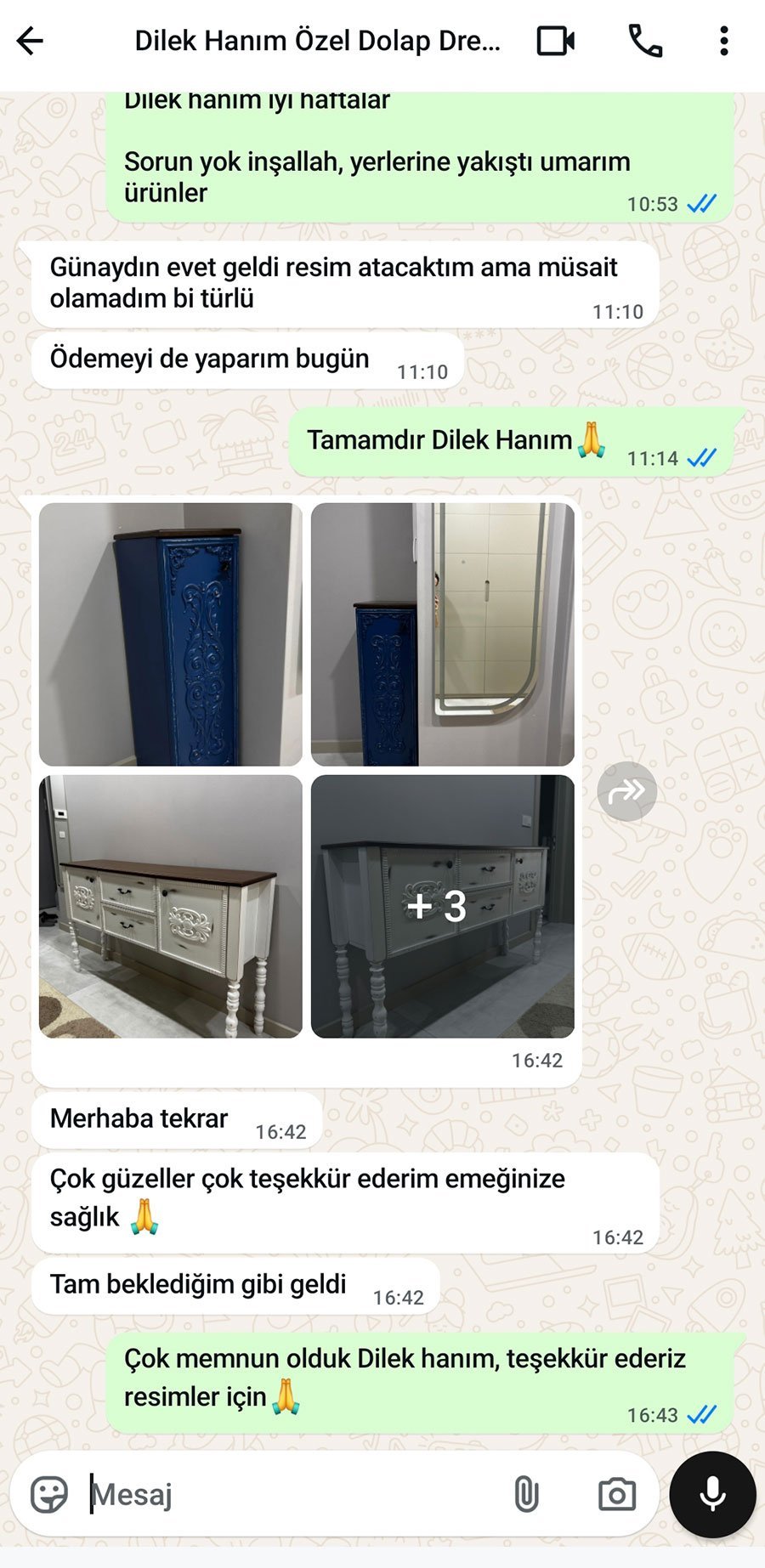Open the photo with the mirror
Screen dimensions: 765x1568
point(442,634)
